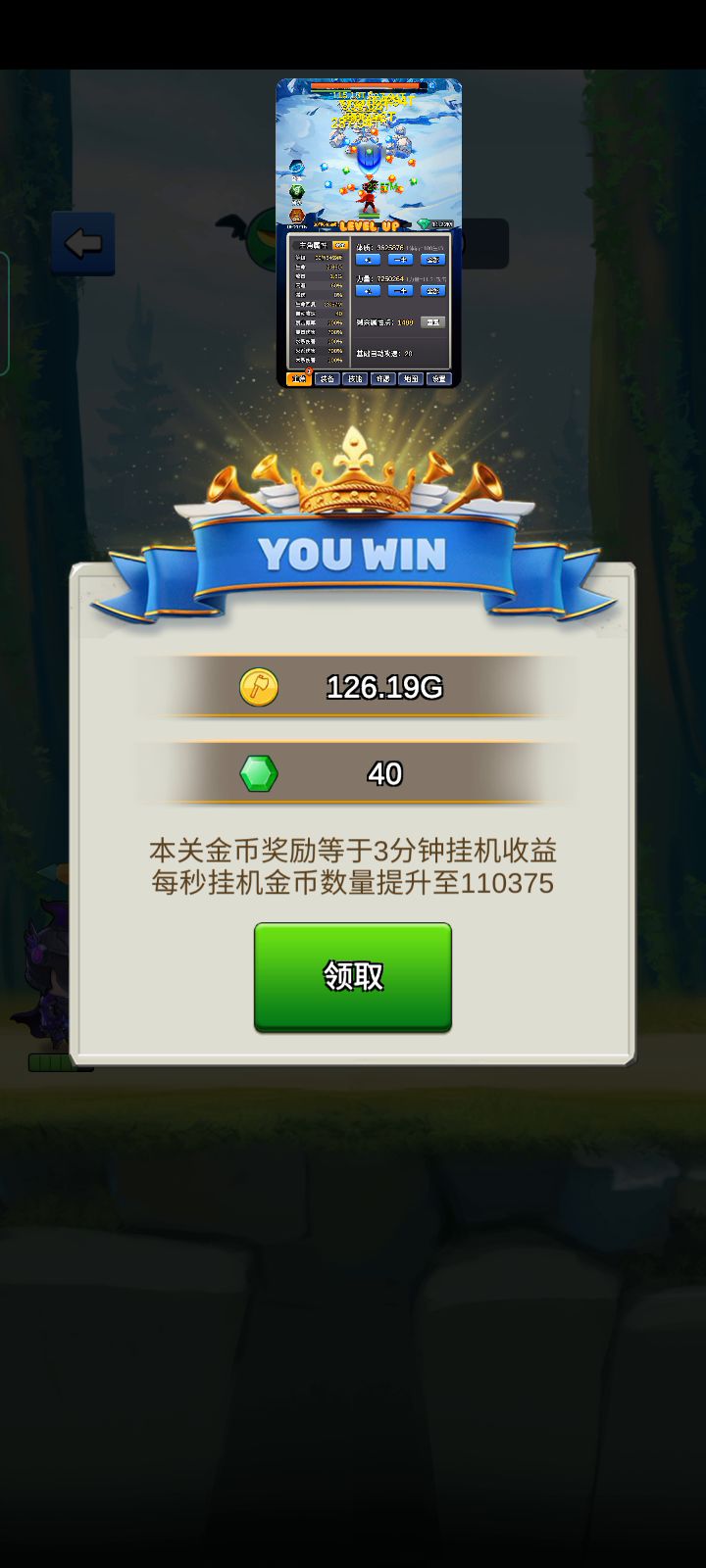
Task: Open the game advertisement thumbnail
Action: [x=369, y=233]
